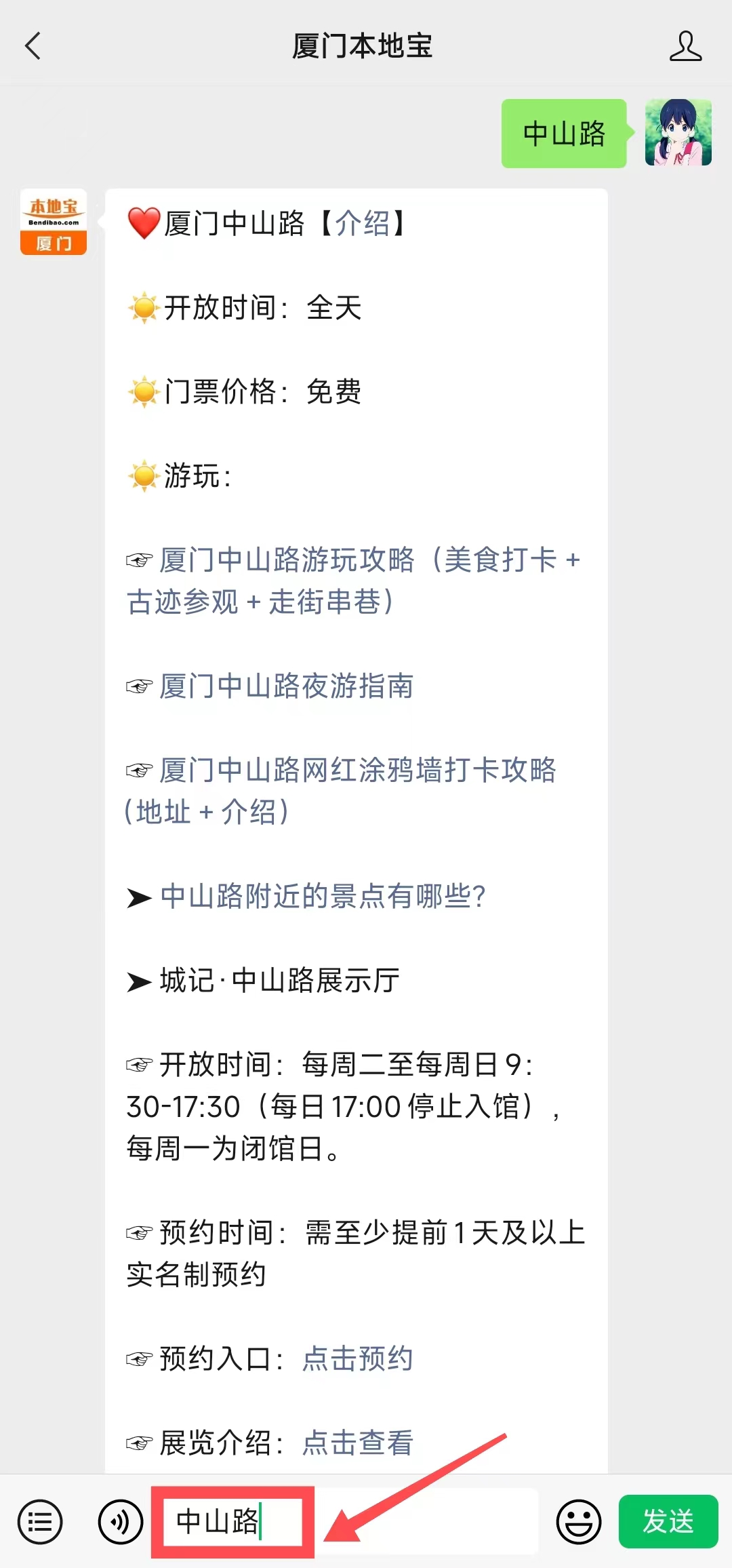The image size is (732, 1568).
Task: Go back from the 厦门本地宝 chat
Action: tap(33, 46)
